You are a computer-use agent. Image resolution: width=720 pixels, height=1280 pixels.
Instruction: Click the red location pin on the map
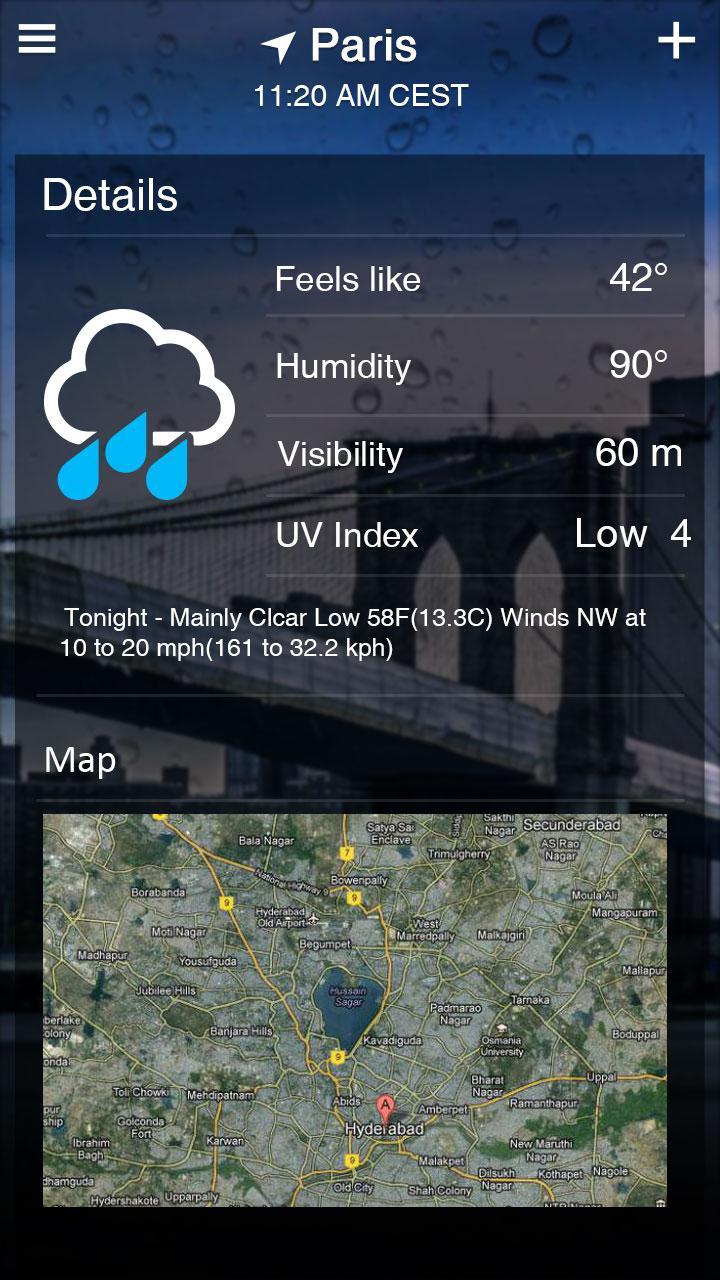(383, 1105)
